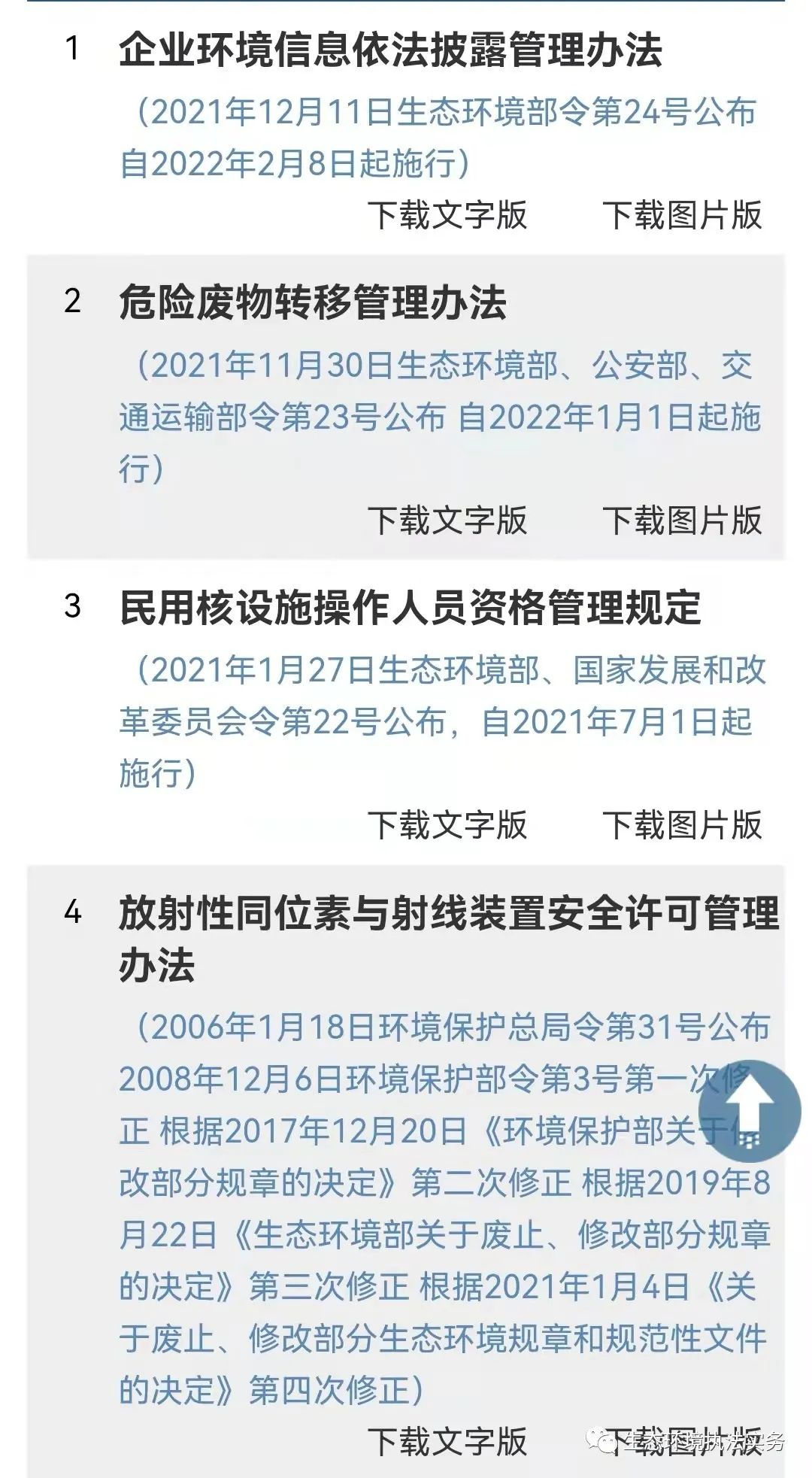
Task: Download picture version of 危险废物转移管理办法
Action: coord(682,520)
